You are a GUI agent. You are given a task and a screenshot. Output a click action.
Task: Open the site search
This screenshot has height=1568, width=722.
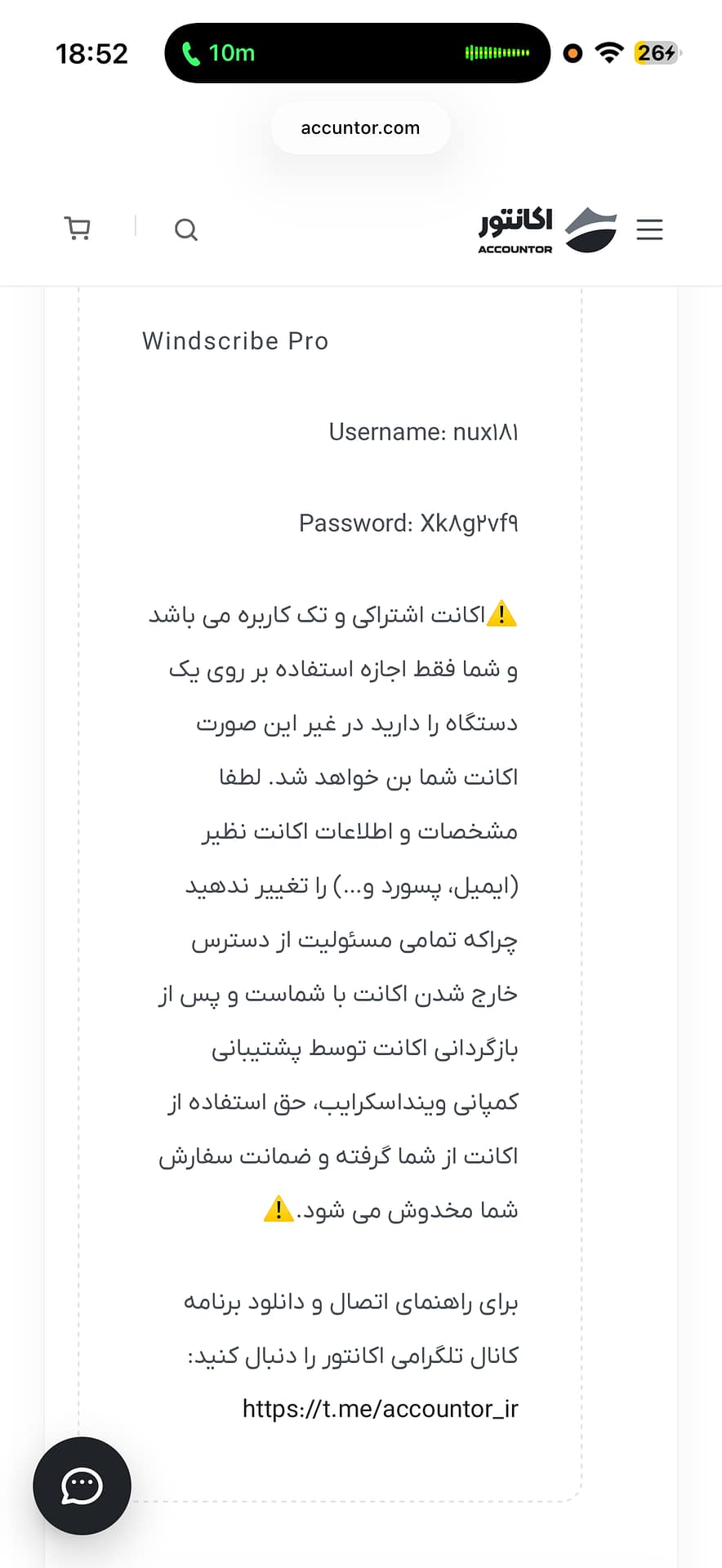point(186,229)
